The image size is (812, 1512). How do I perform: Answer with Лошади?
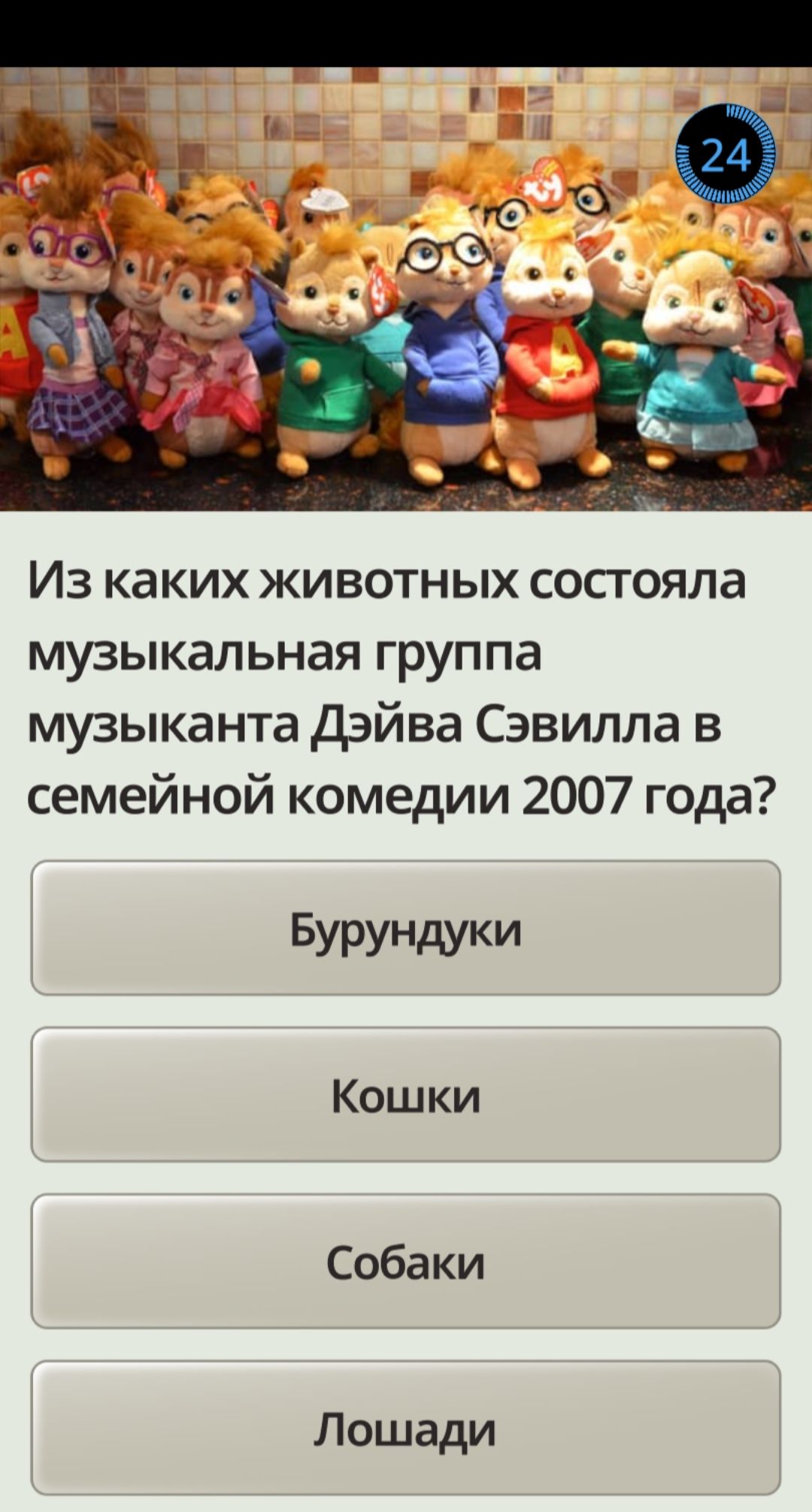[x=406, y=1429]
